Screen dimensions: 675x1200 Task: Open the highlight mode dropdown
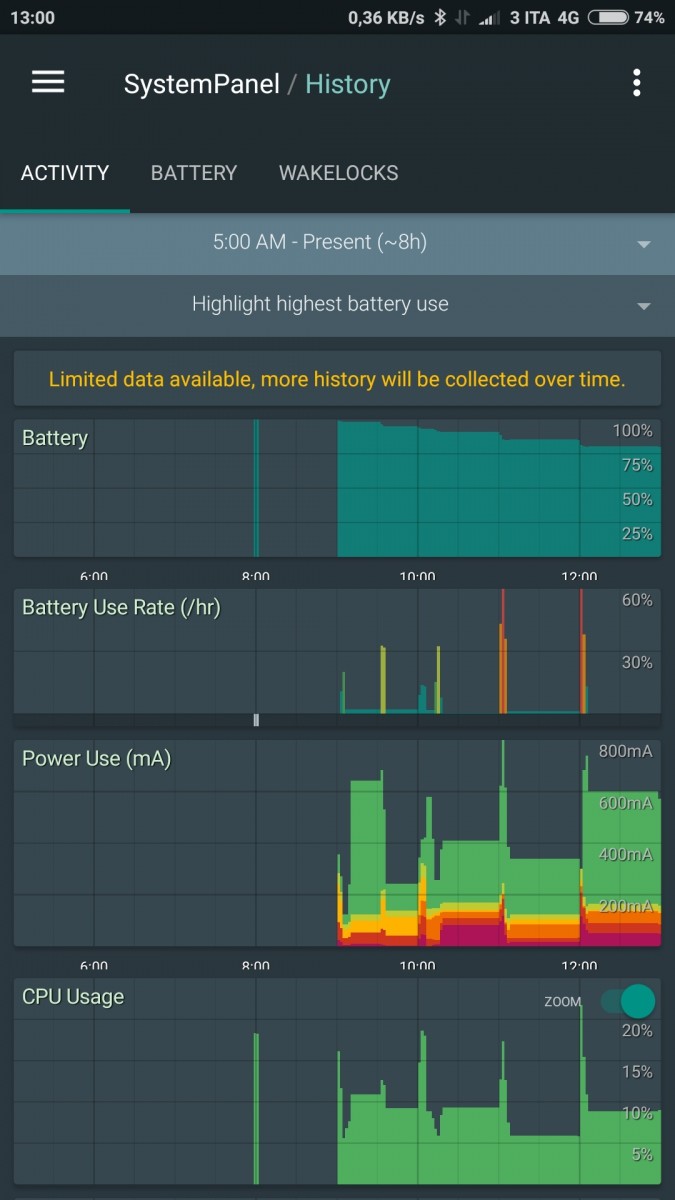point(337,305)
